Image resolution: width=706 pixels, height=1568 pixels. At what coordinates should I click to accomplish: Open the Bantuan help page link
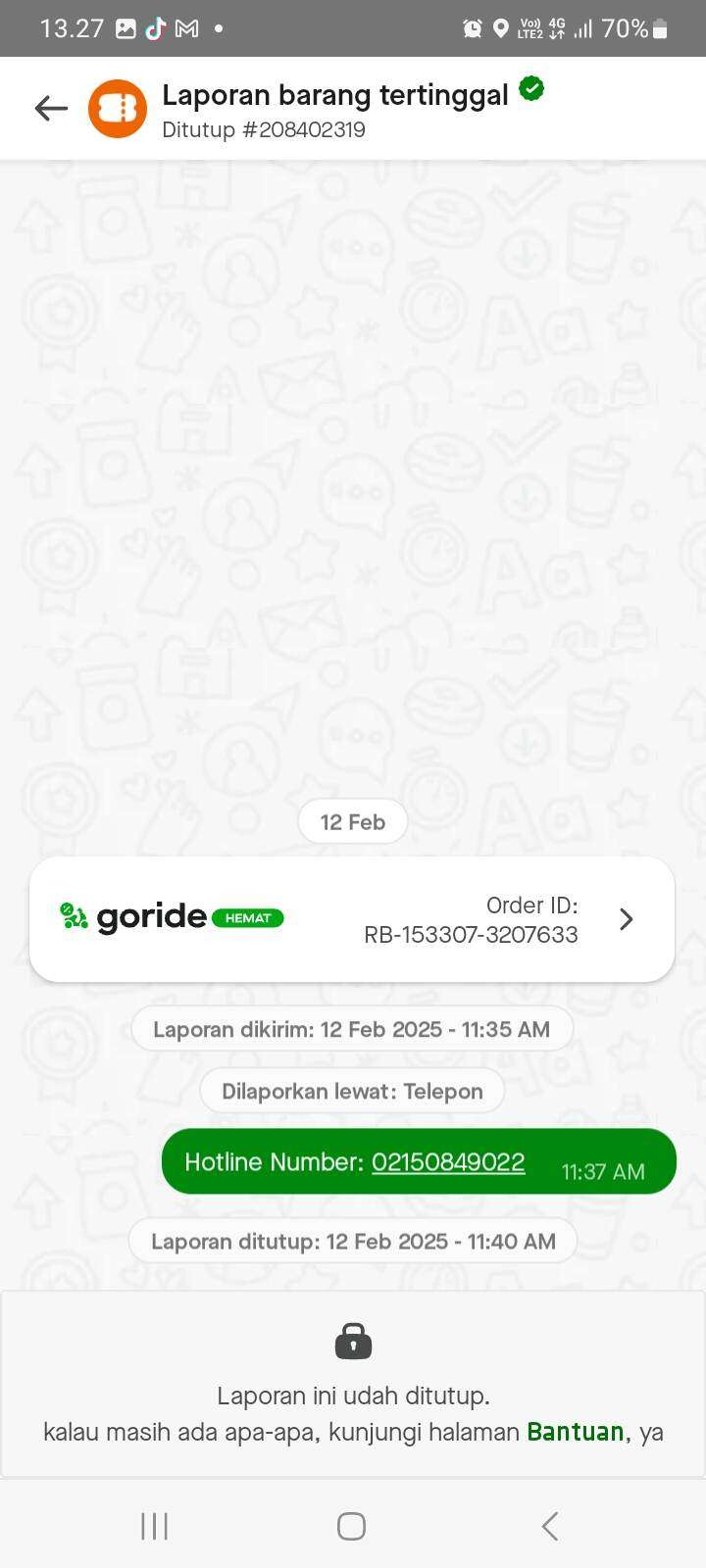coord(575,1432)
